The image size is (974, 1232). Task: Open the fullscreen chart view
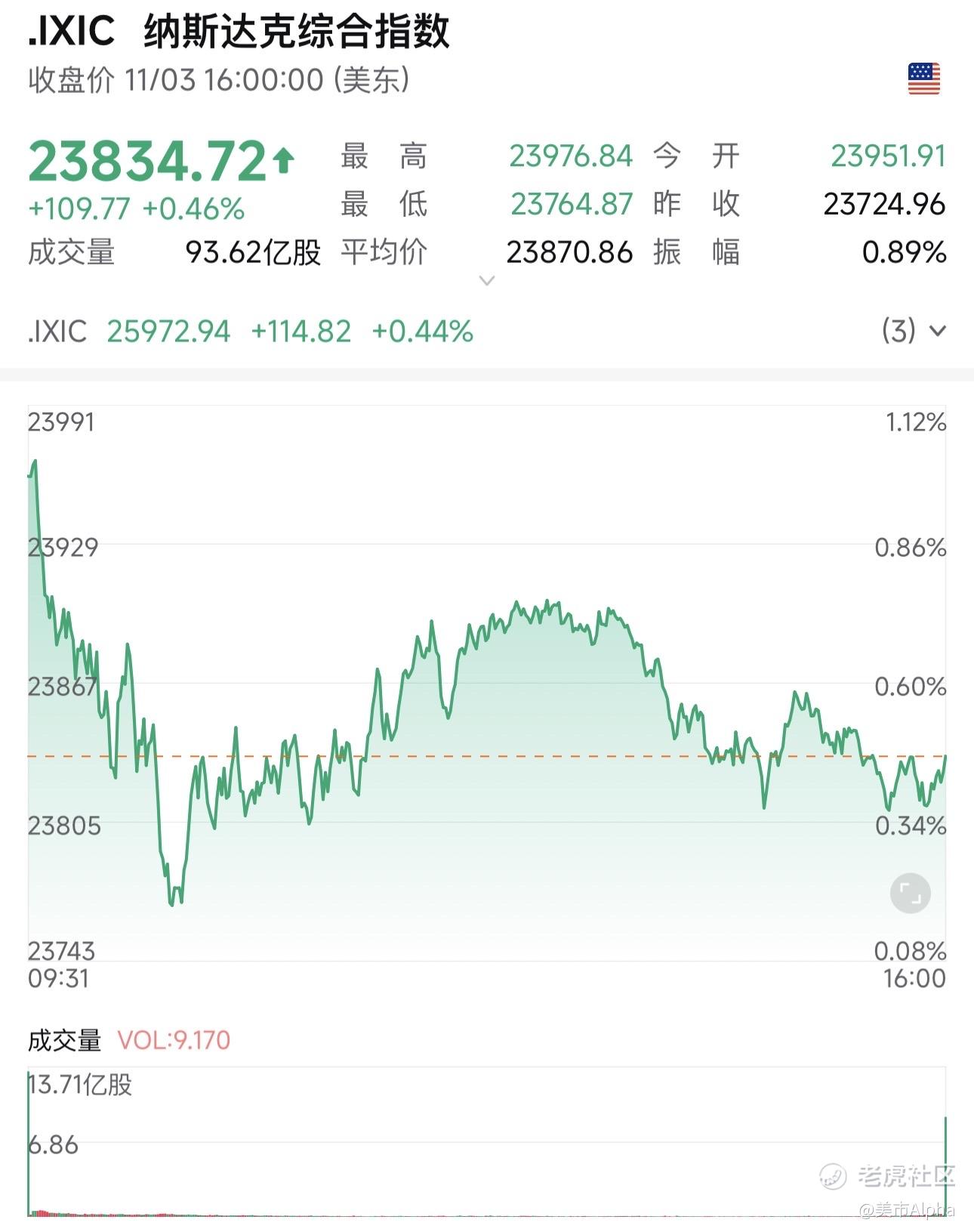[x=910, y=894]
